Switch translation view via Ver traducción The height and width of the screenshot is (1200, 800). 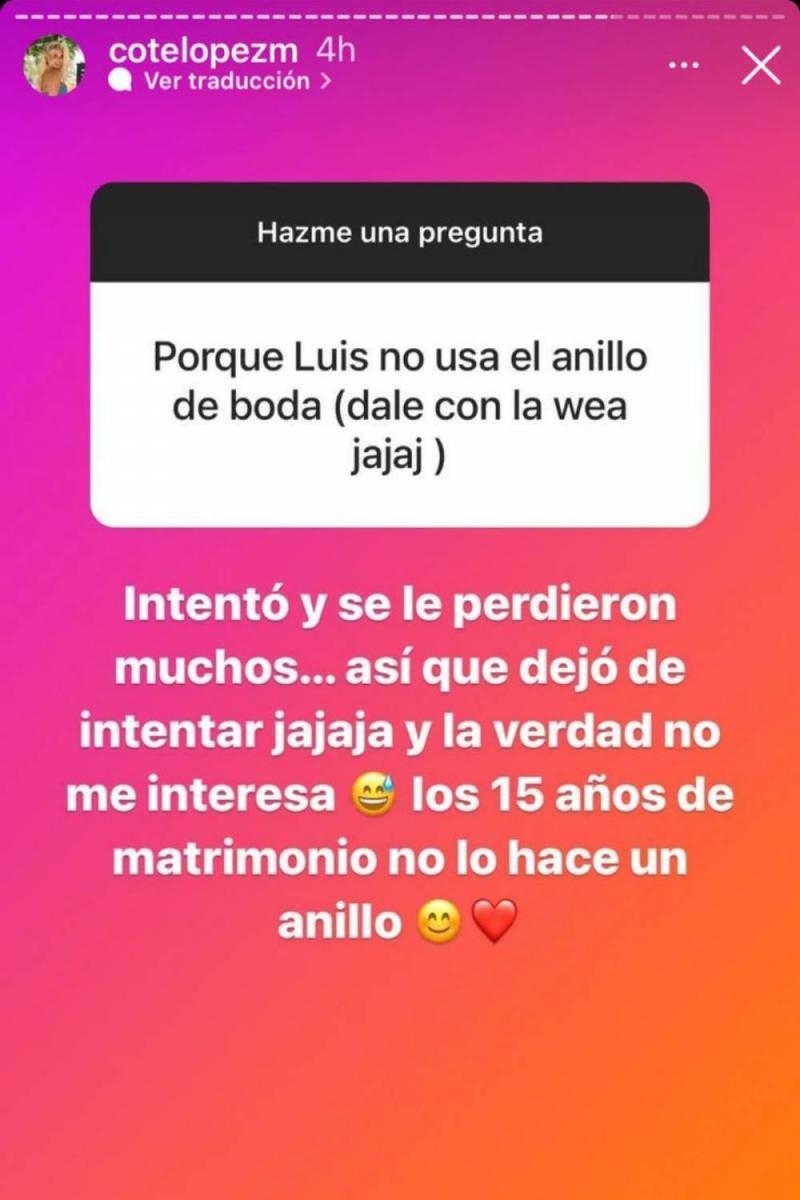coord(220,83)
